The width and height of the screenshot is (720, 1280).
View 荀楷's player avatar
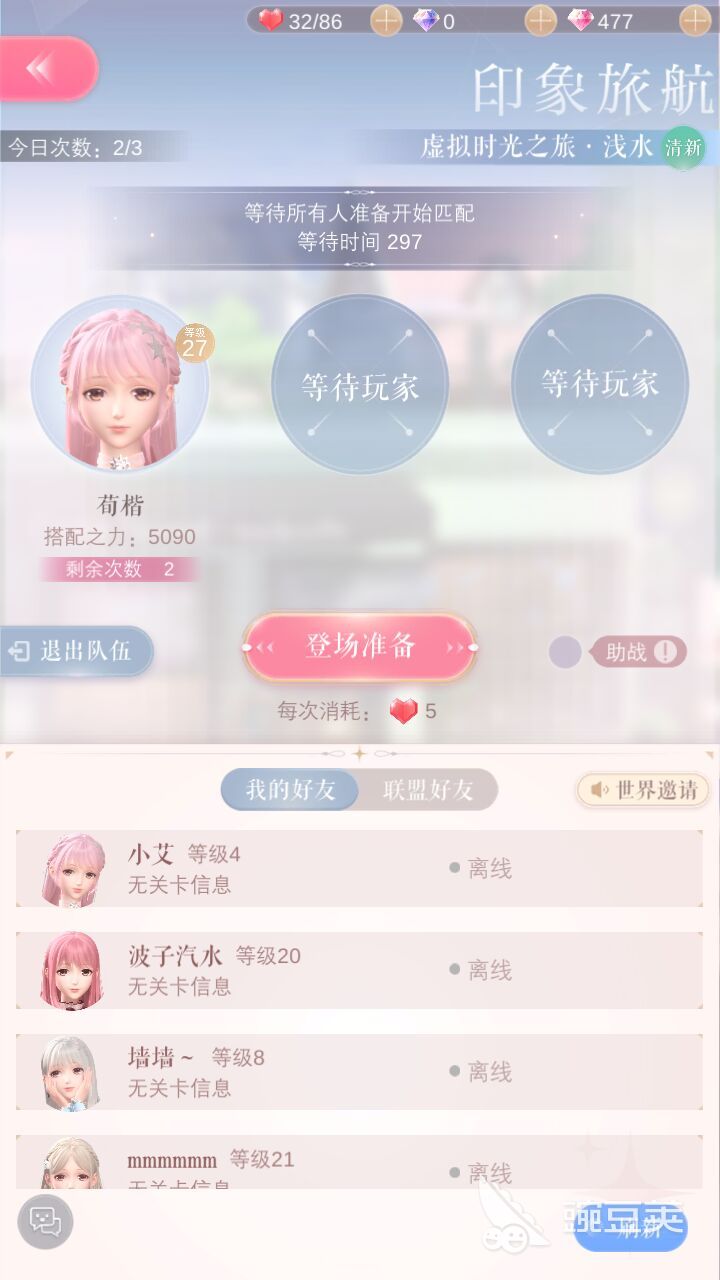coord(120,385)
